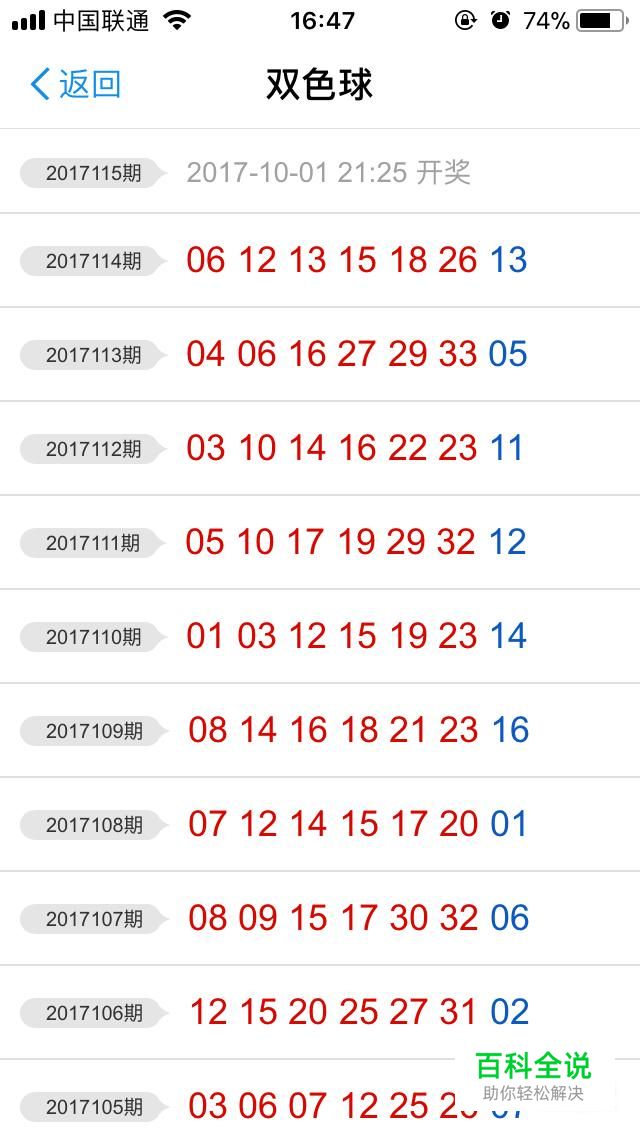This screenshot has width=640, height=1136.
Task: View the 2017107期 draw row
Action: [320, 918]
